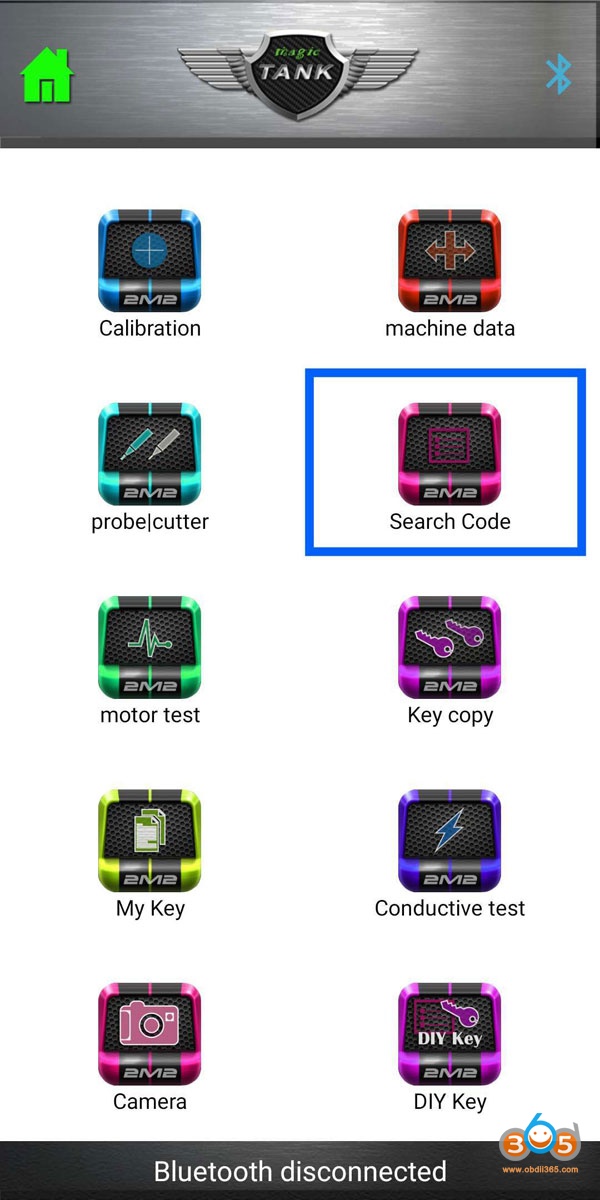Open My Key

point(150,841)
